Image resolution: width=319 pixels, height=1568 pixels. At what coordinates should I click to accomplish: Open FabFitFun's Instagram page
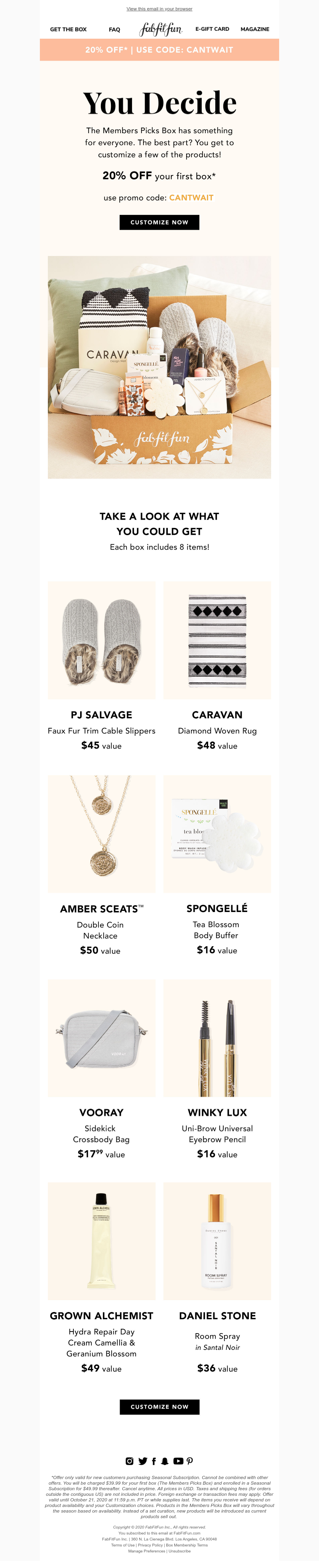pyautogui.click(x=130, y=1461)
